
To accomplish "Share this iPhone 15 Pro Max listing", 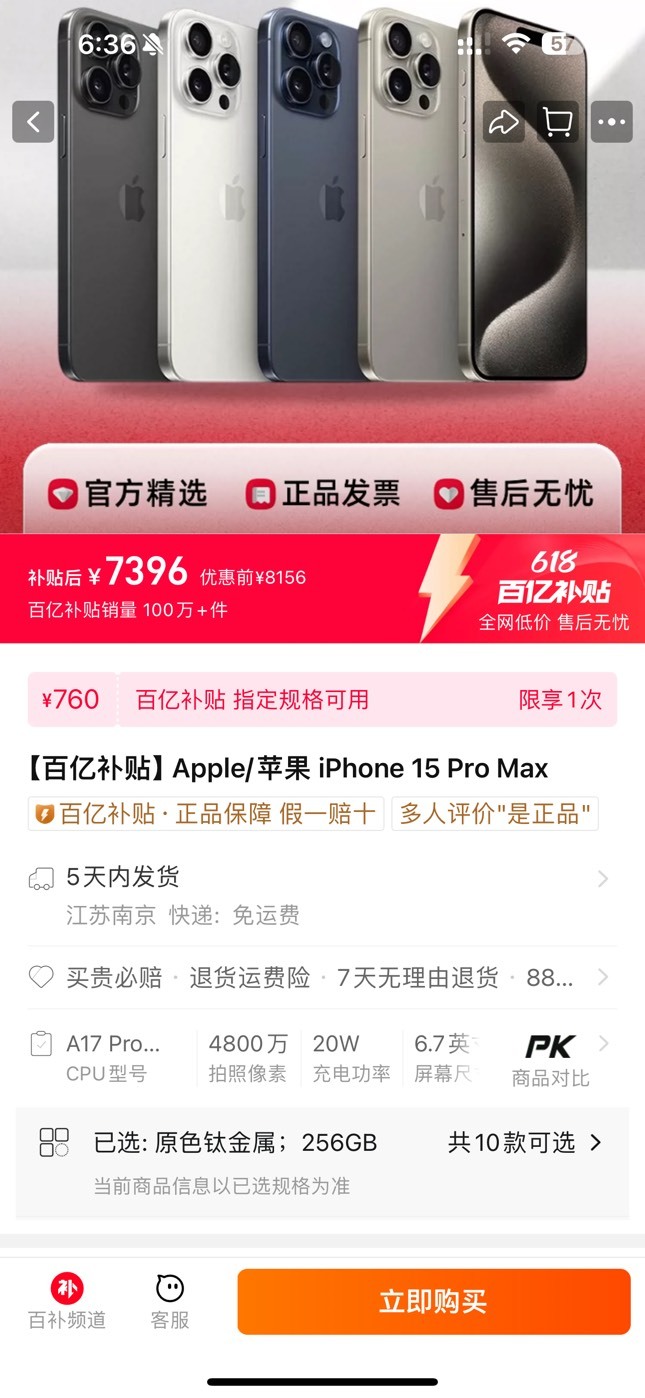I will pos(503,122).
